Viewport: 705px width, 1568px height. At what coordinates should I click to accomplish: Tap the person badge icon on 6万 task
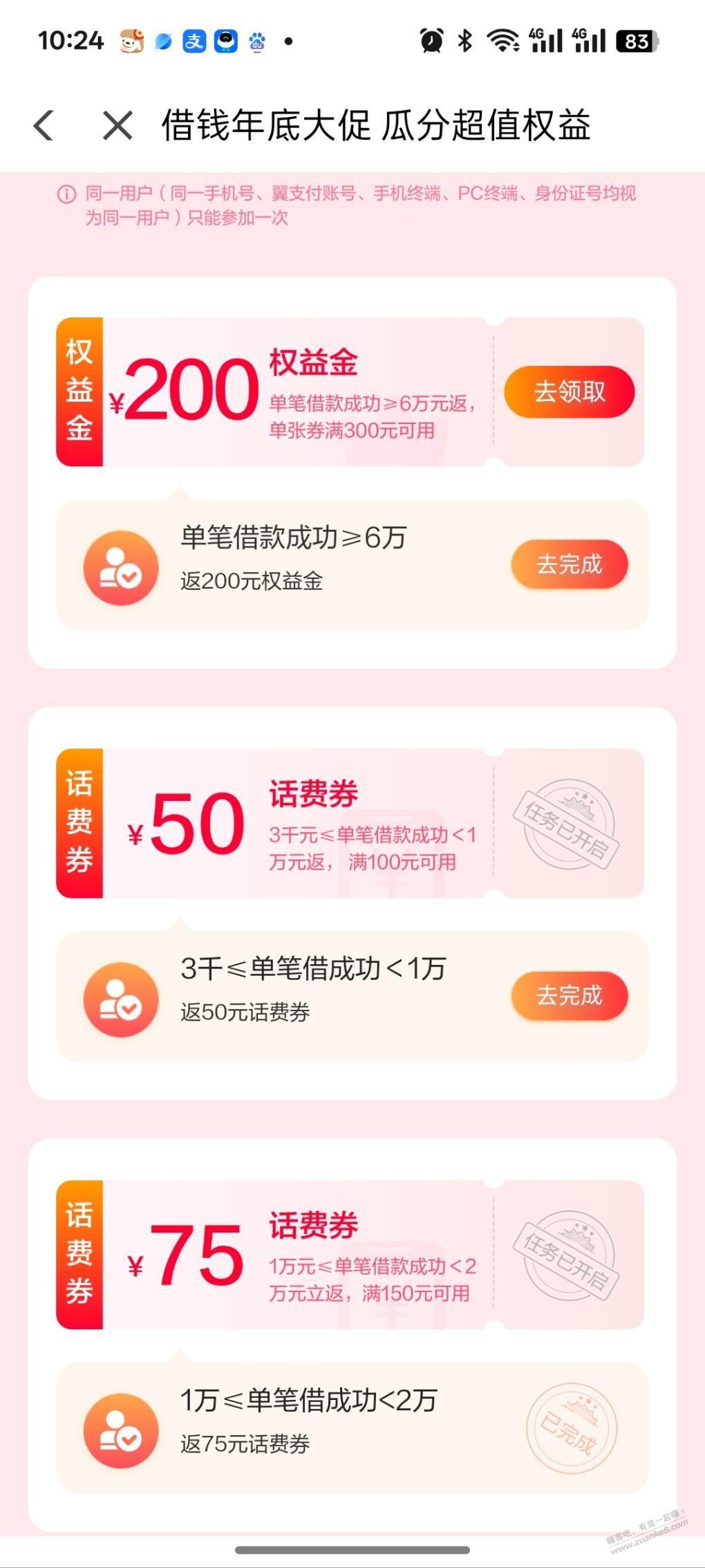pos(120,566)
